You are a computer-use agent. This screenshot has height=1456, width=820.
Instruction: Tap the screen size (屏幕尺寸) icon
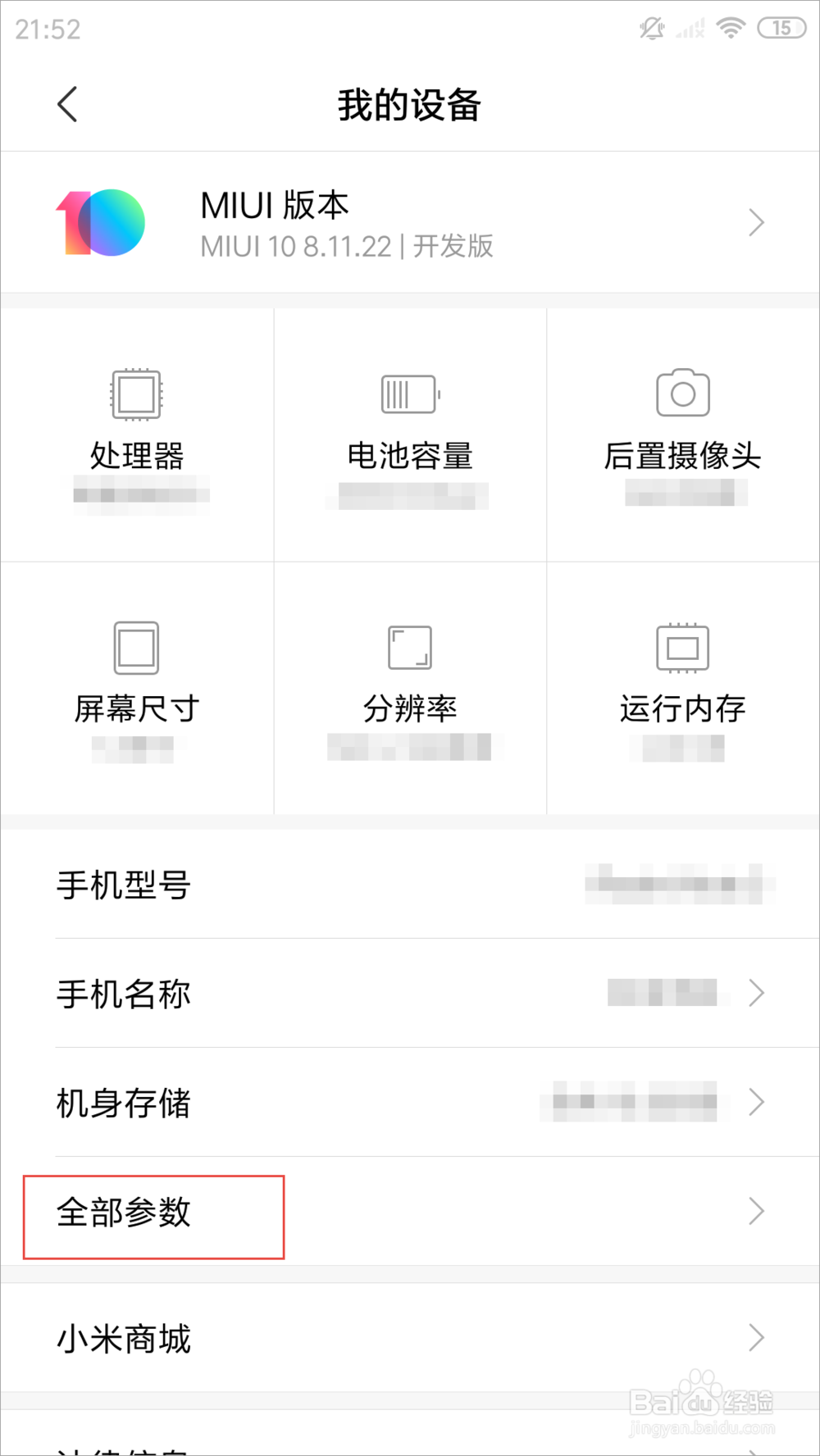pyautogui.click(x=136, y=646)
